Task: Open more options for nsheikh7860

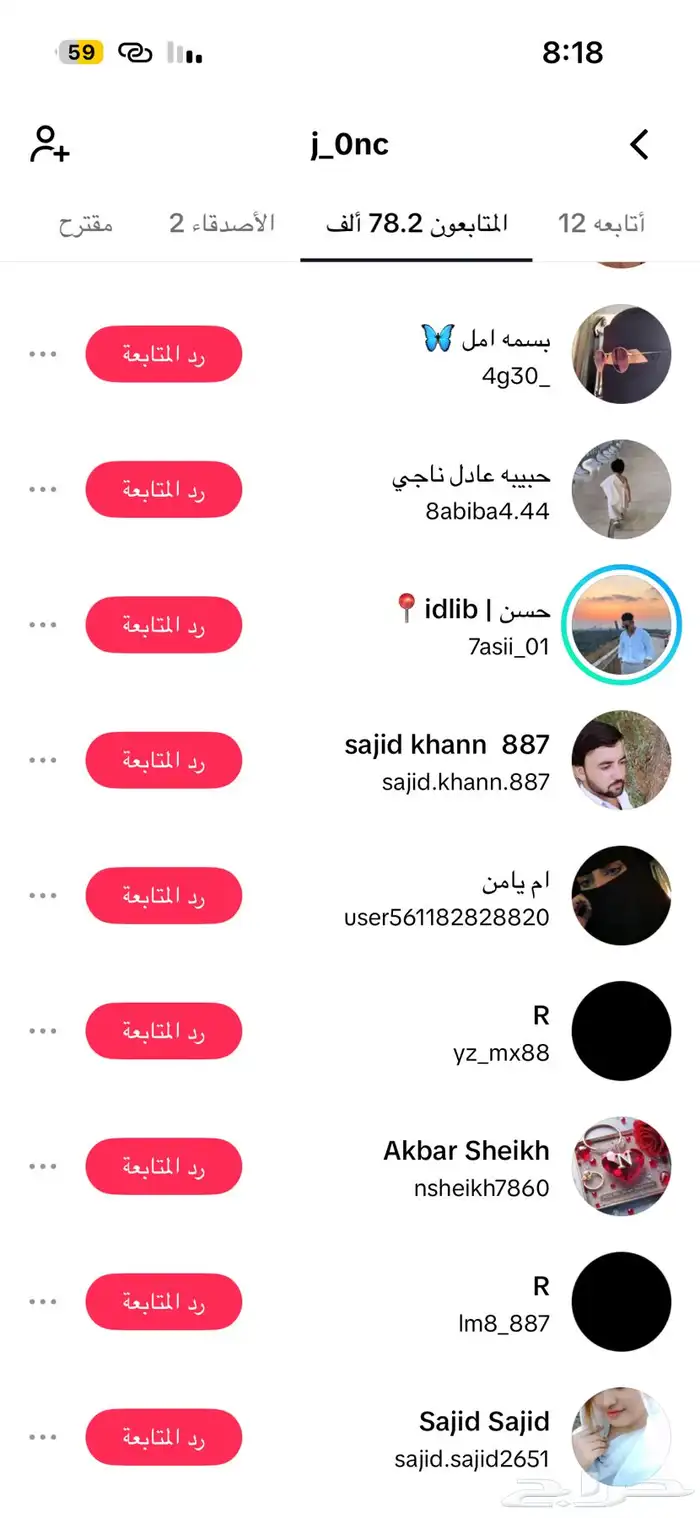Action: [43, 1166]
